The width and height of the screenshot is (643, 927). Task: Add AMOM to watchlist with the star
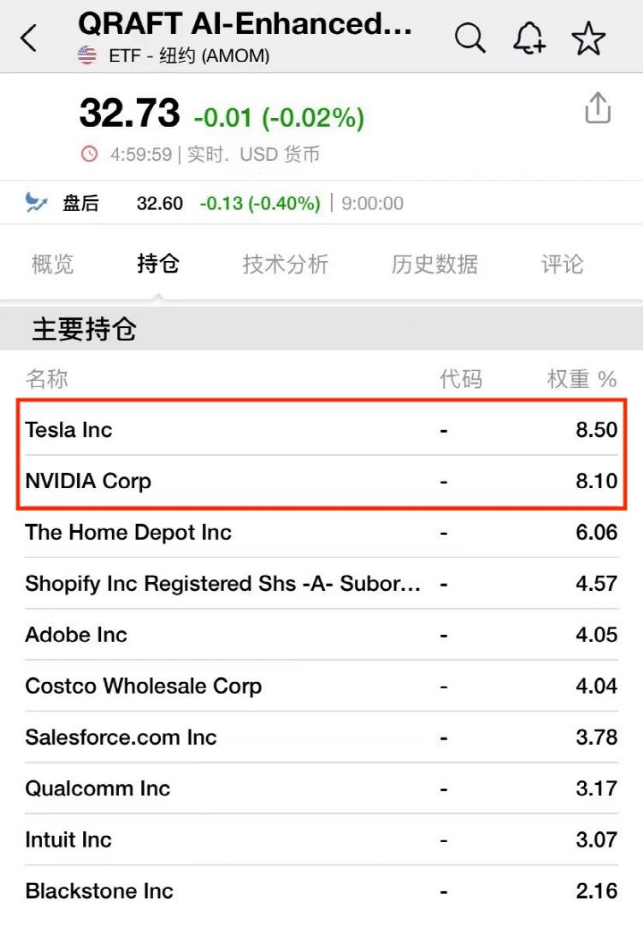tap(588, 38)
